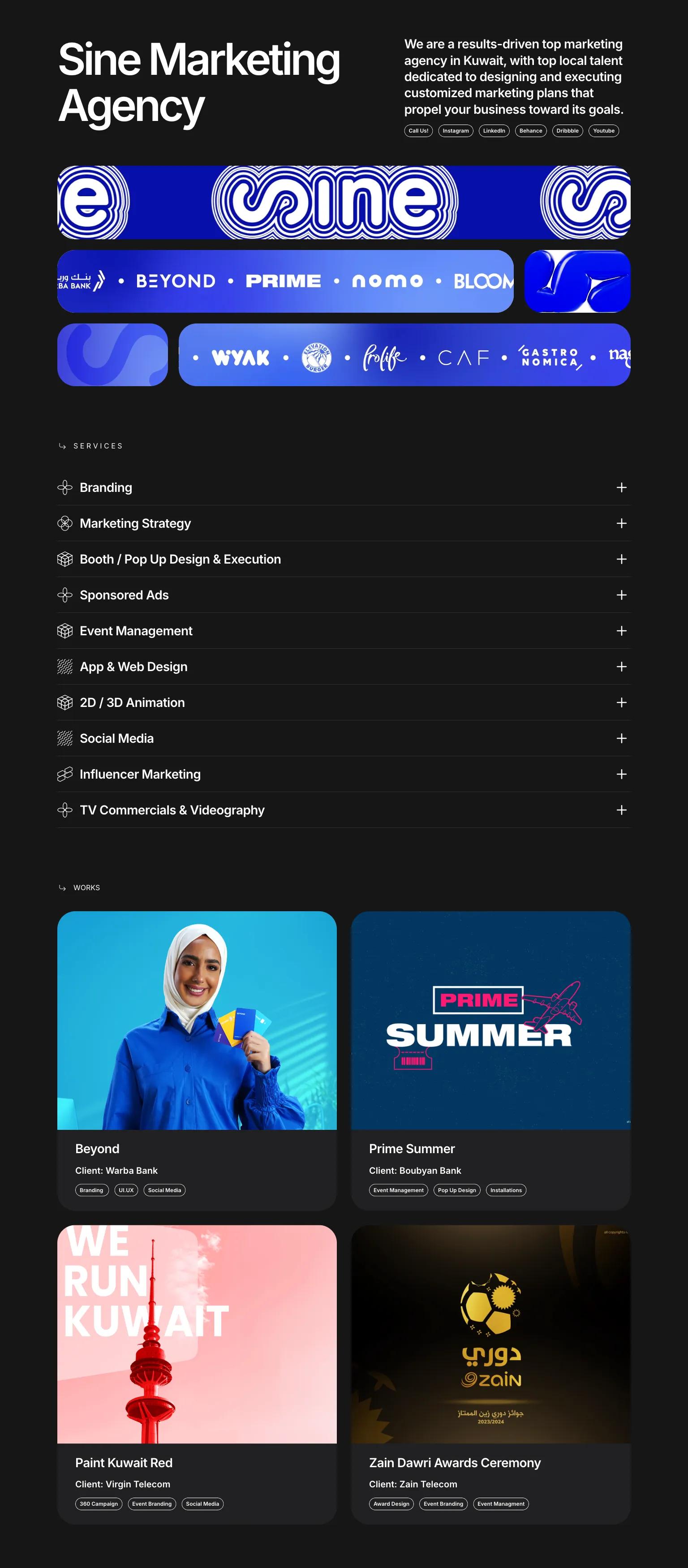Expand Booth / Pop Up Design & Execution
Screen dimensions: 688x1568
[621, 560]
